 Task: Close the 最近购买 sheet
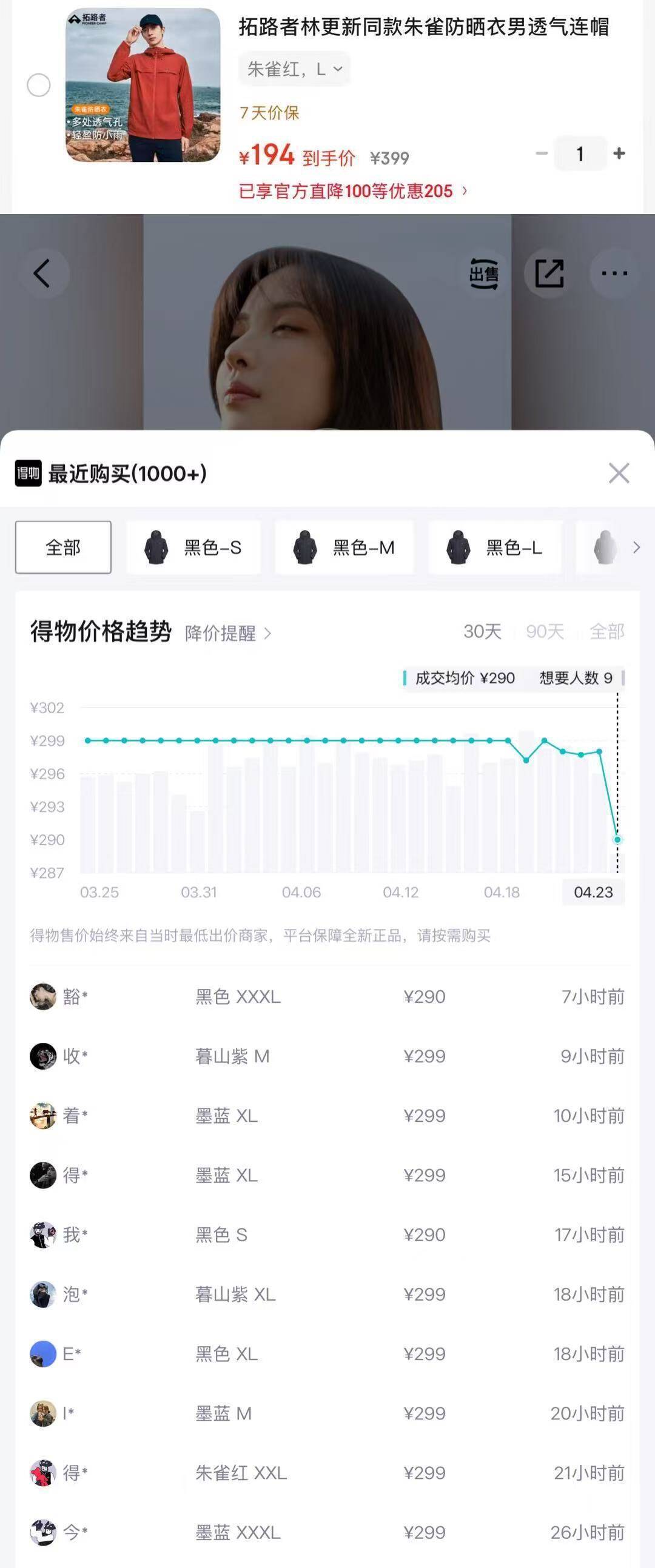619,473
